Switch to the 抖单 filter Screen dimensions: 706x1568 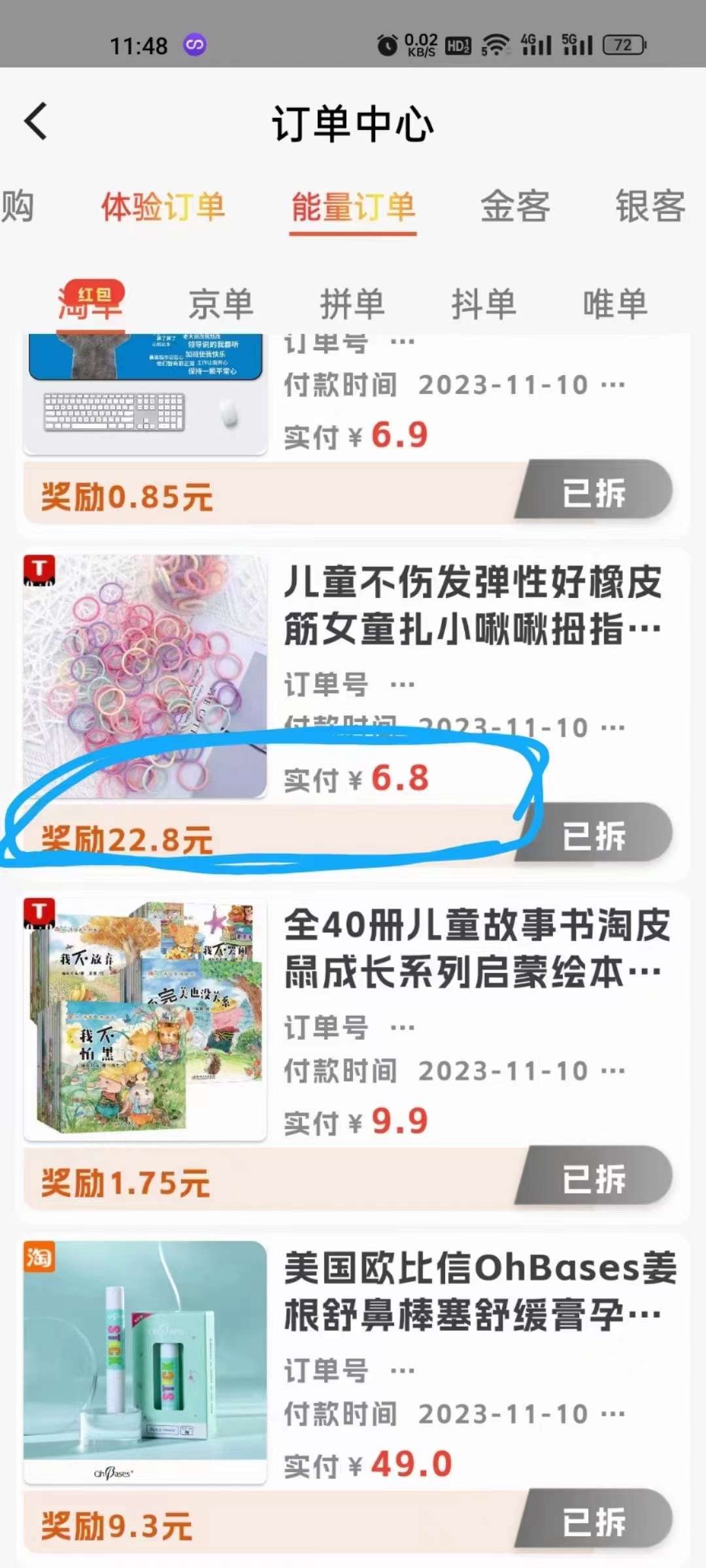[x=484, y=304]
